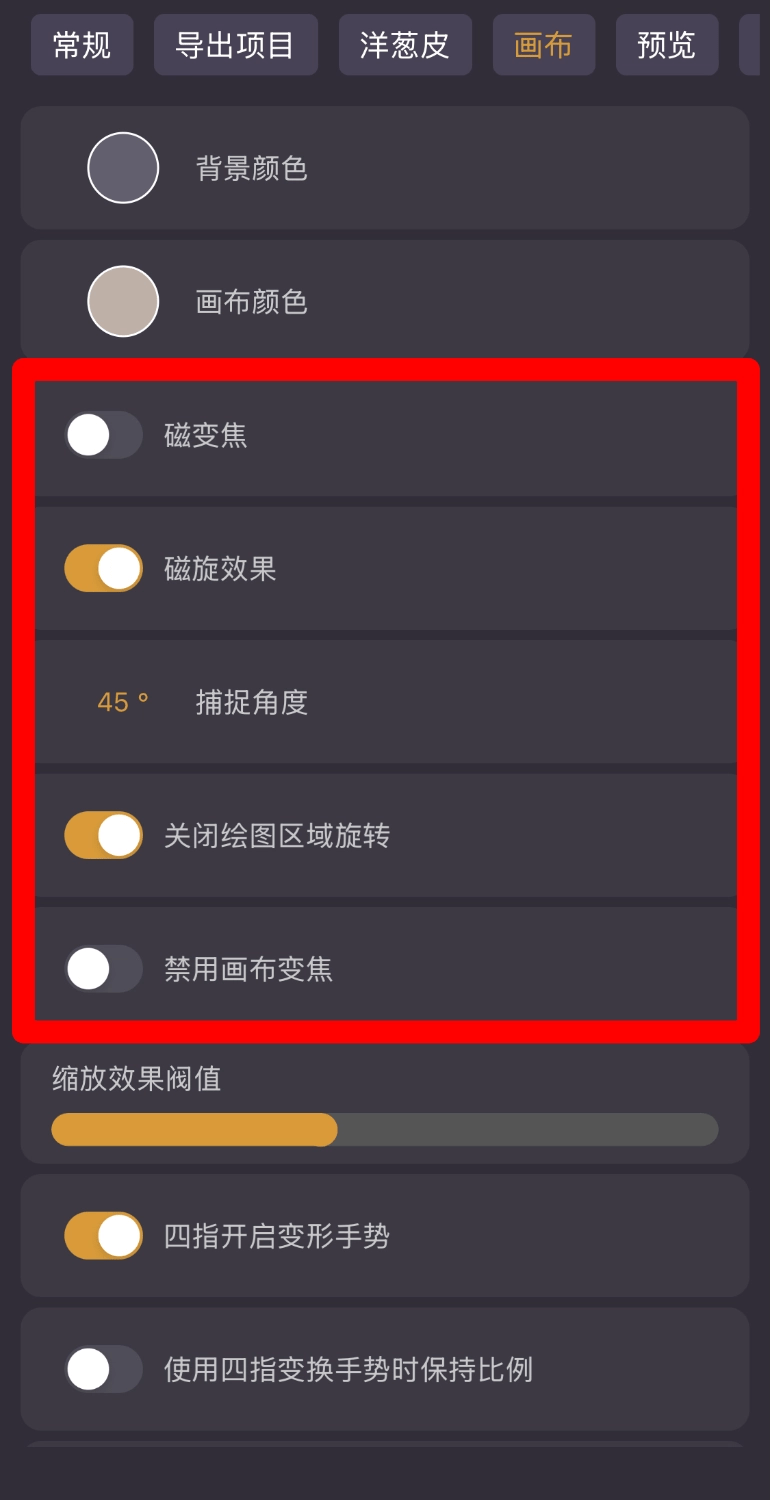771x1500 pixels.
Task: Change the 背景颜色 swatch
Action: 123,168
